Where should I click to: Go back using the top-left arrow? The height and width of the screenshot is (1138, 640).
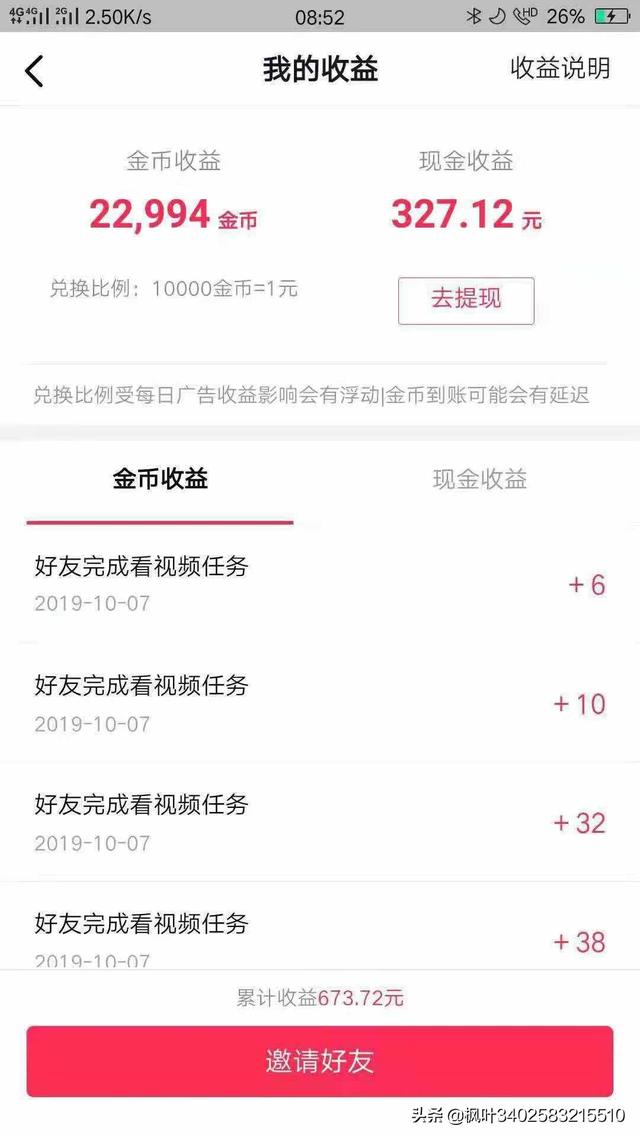(35, 70)
